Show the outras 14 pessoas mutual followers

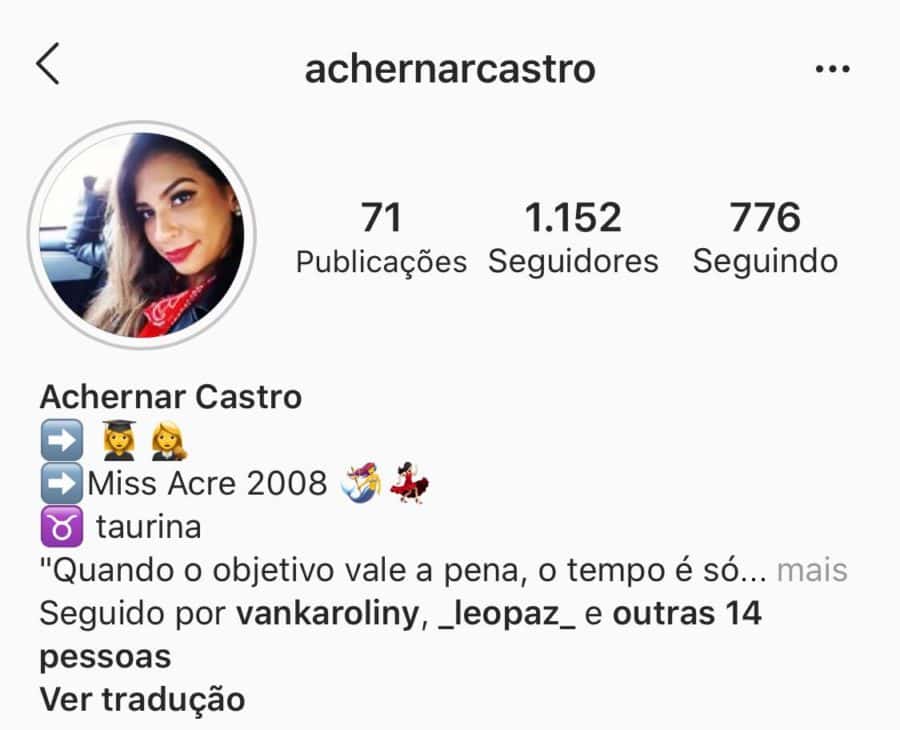pyautogui.click(x=686, y=614)
